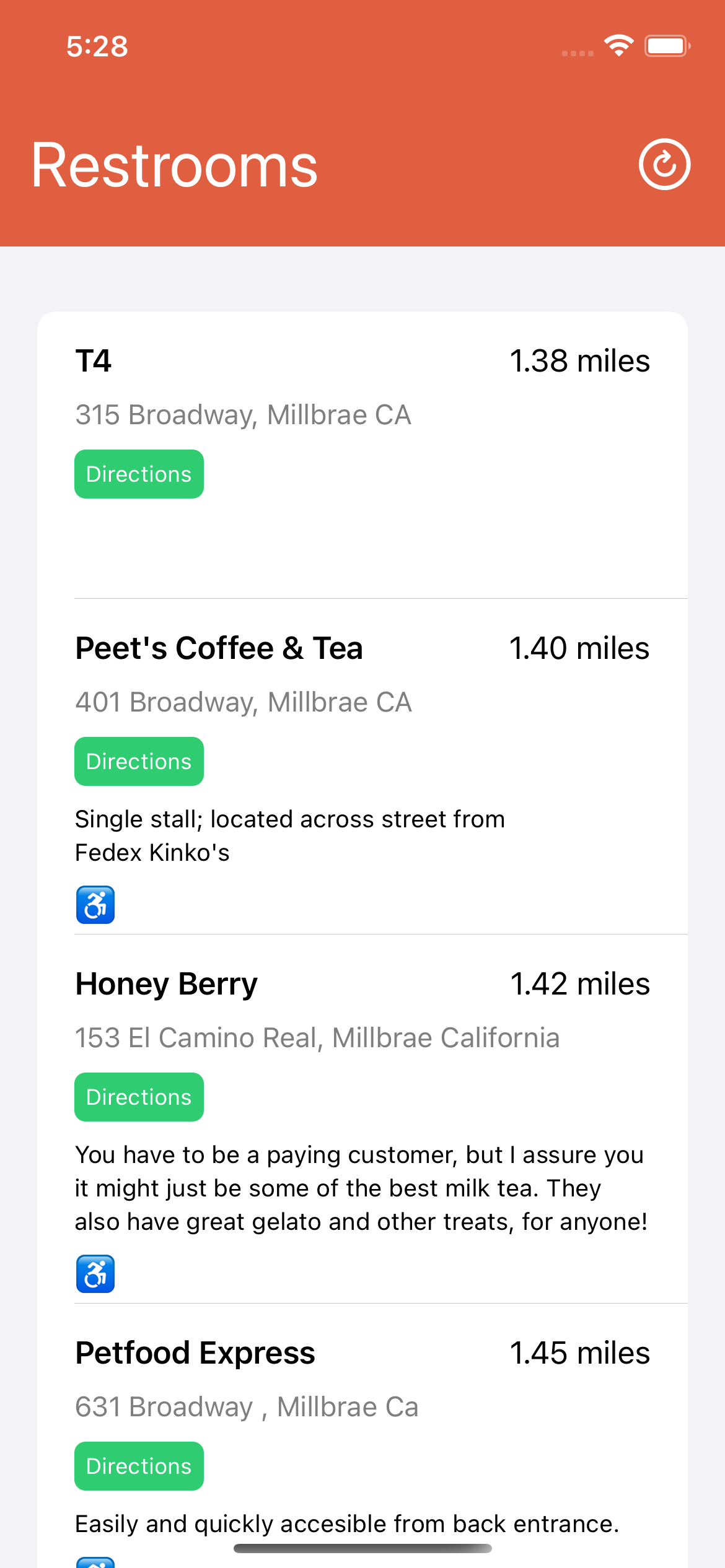725x1568 pixels.
Task: Tap the accessibility icon under Honey Berry review
Action: tap(95, 1273)
